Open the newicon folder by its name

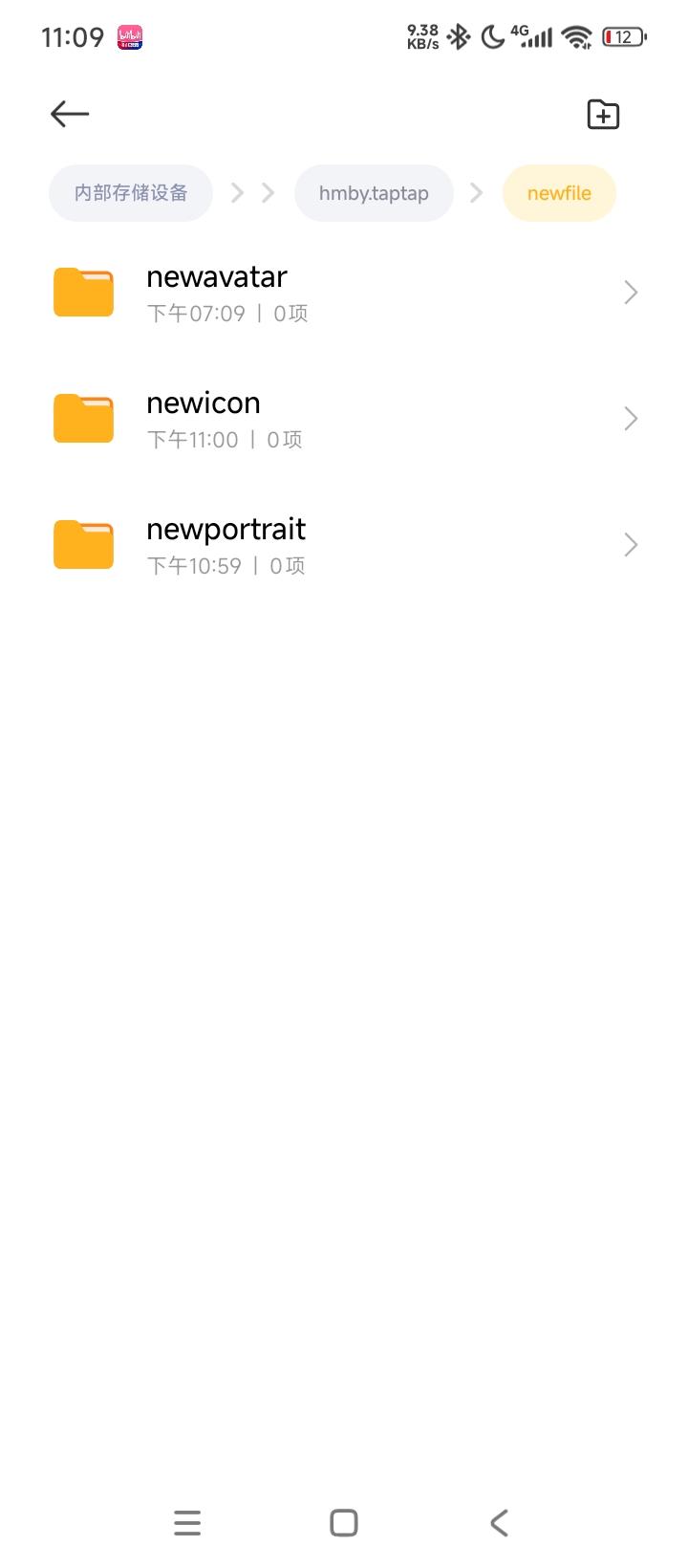click(x=203, y=403)
